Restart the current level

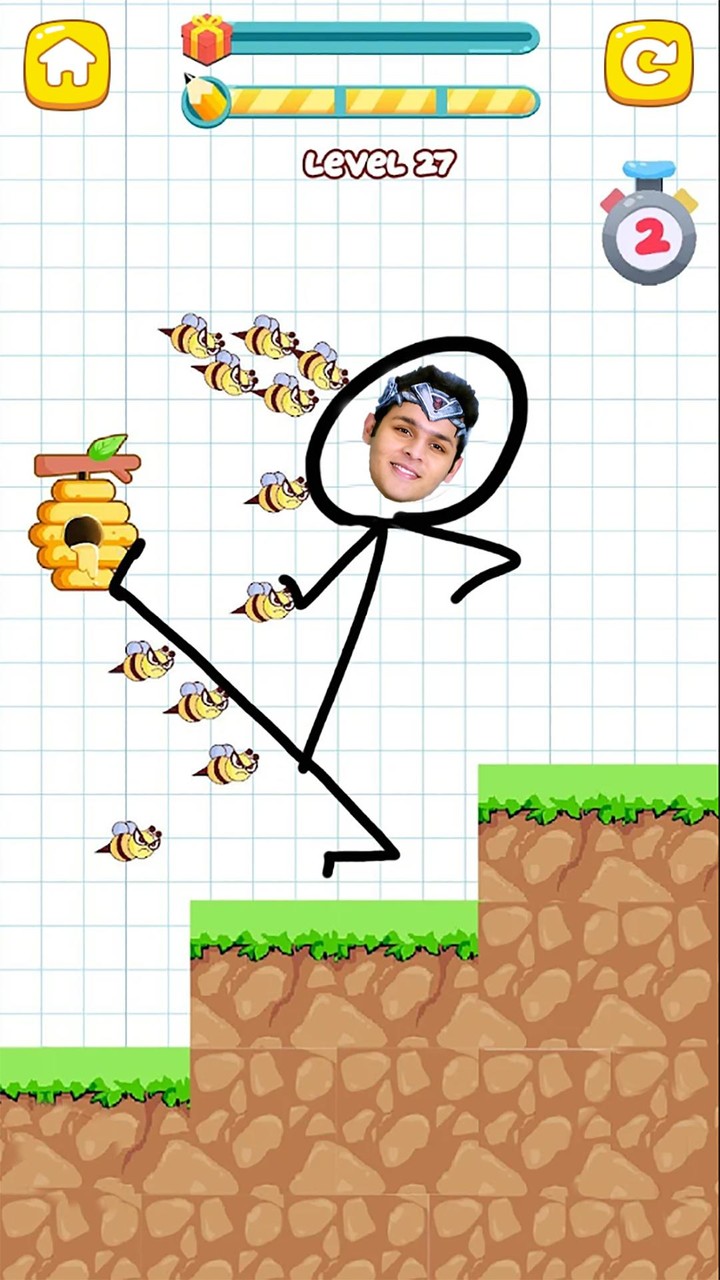point(649,63)
